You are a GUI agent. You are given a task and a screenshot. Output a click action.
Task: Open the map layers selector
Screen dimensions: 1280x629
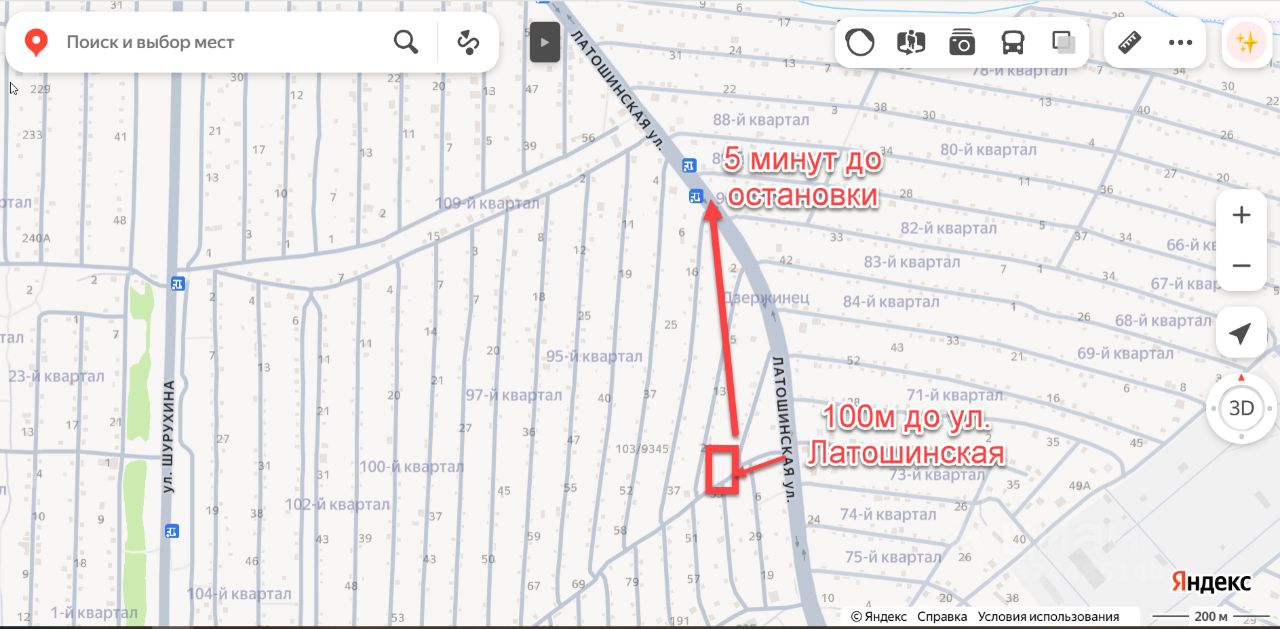pyautogui.click(x=1063, y=42)
